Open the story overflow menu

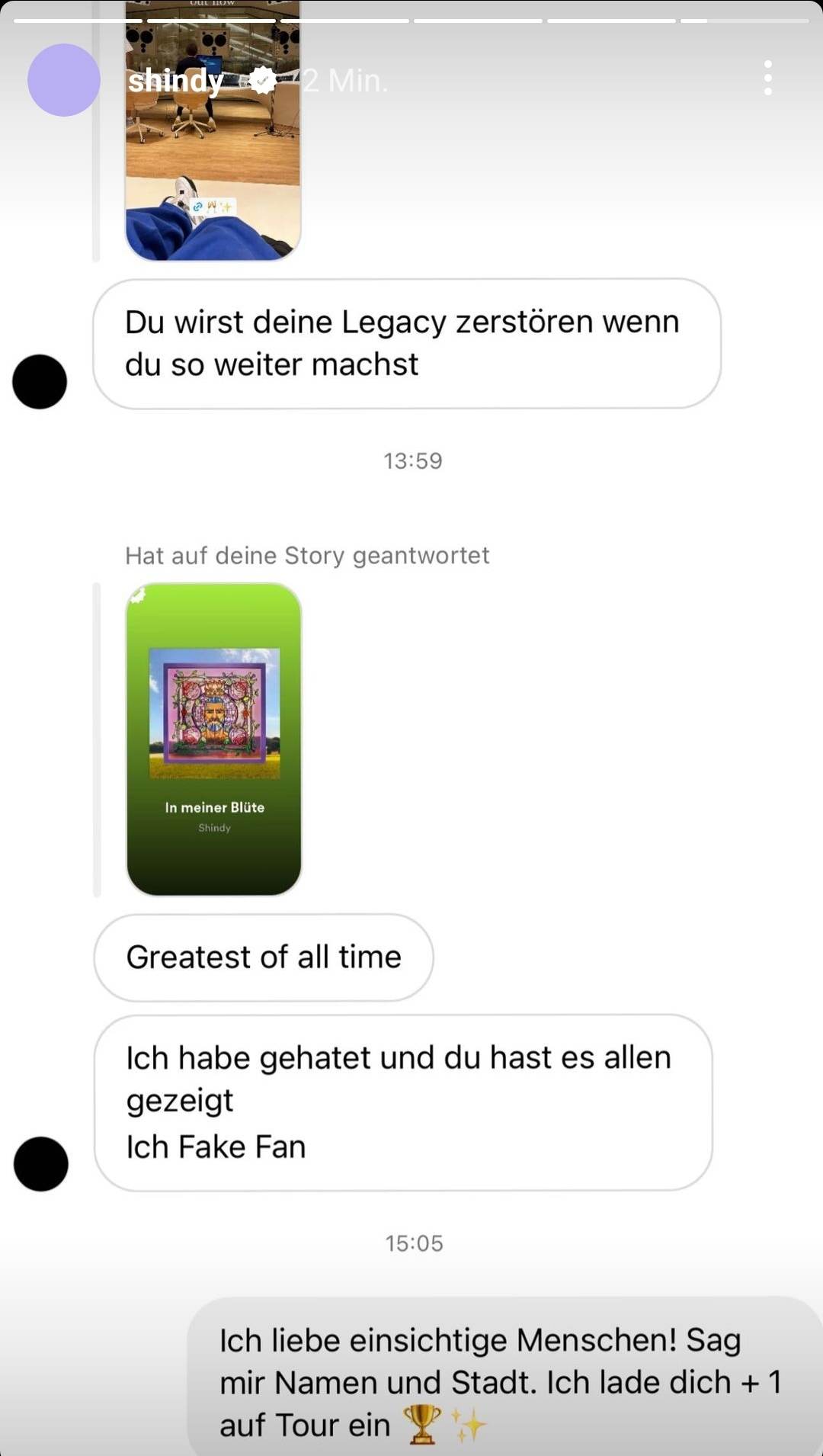click(x=767, y=79)
